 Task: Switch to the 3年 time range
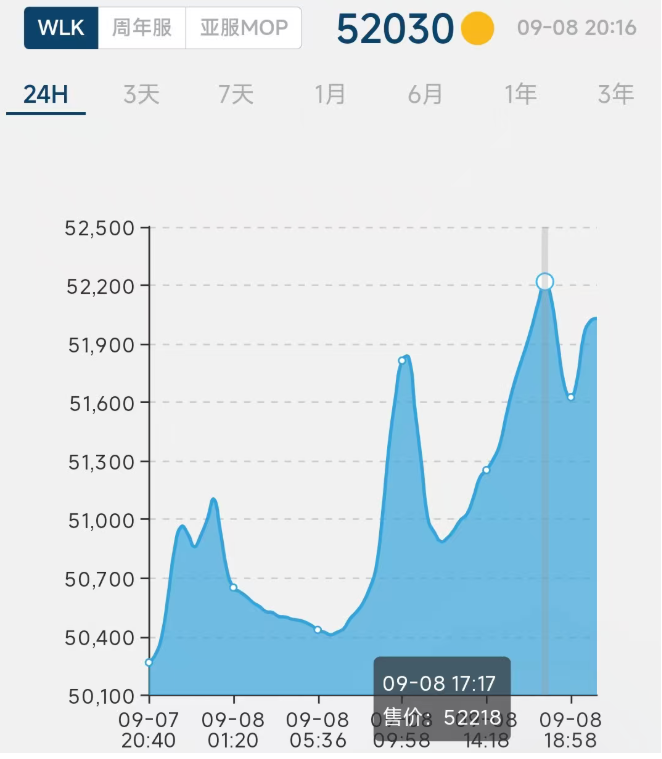(615, 94)
